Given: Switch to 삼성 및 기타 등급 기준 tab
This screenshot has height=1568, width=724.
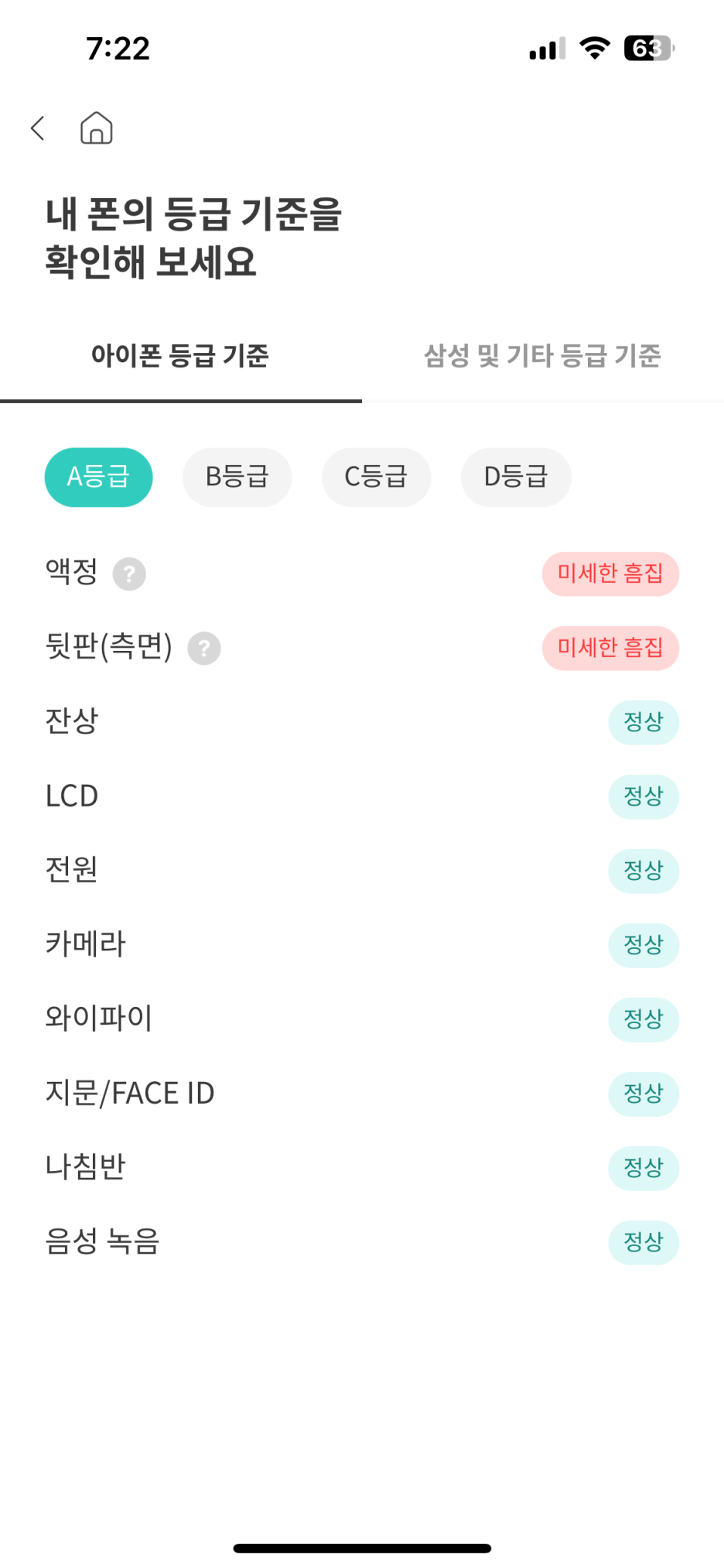Looking at the screenshot, I should [542, 356].
